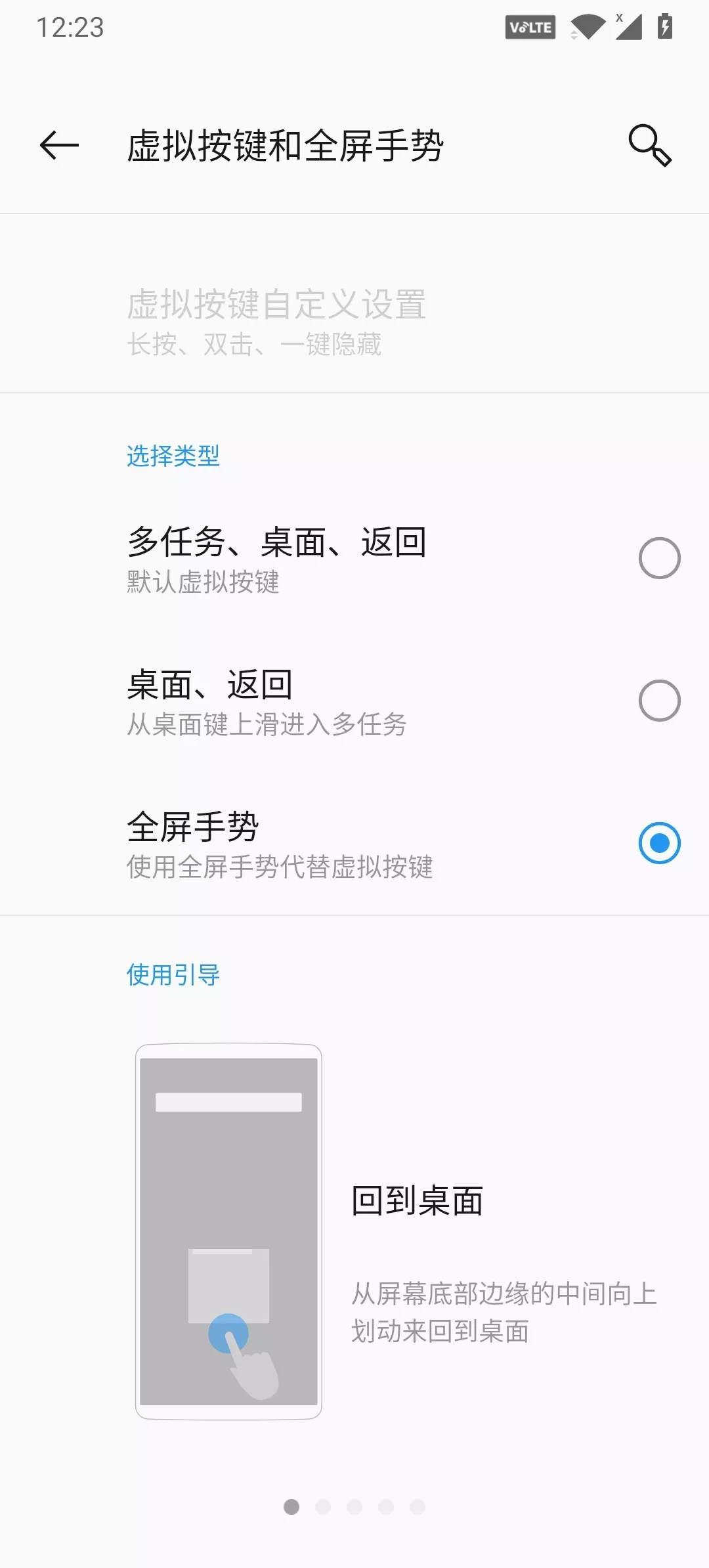709x1568 pixels.
Task: Select the 全屏手势 option
Action: click(659, 843)
